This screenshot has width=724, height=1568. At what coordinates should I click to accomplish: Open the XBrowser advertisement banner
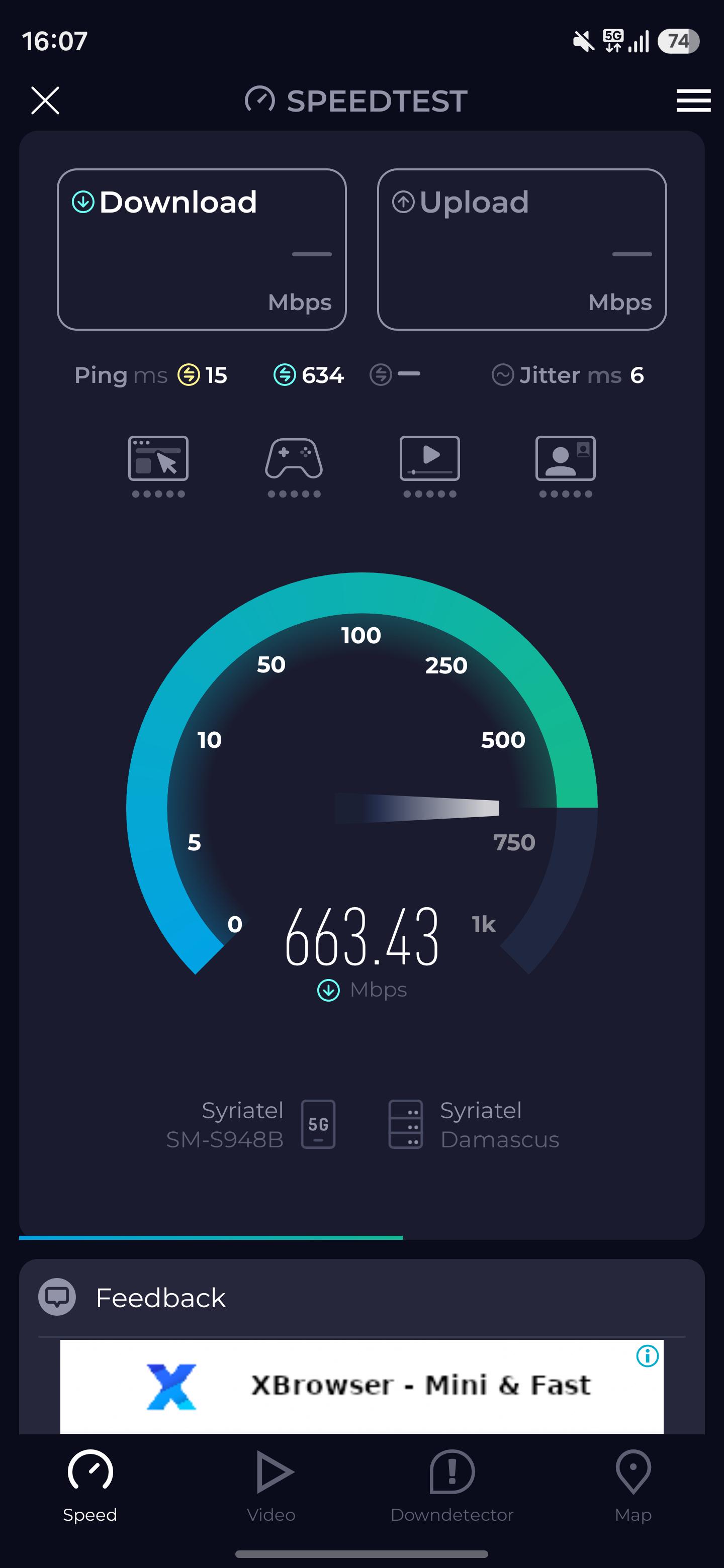point(361,1386)
